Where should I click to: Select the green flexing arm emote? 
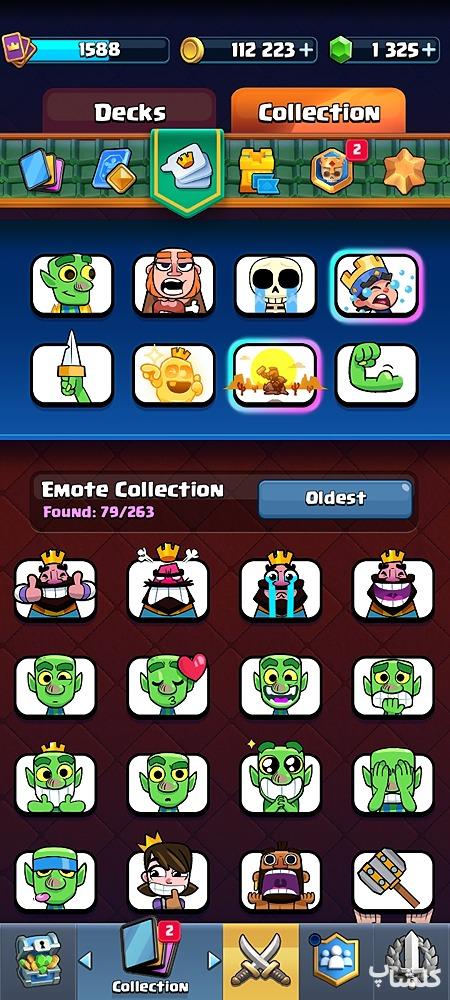(x=377, y=375)
